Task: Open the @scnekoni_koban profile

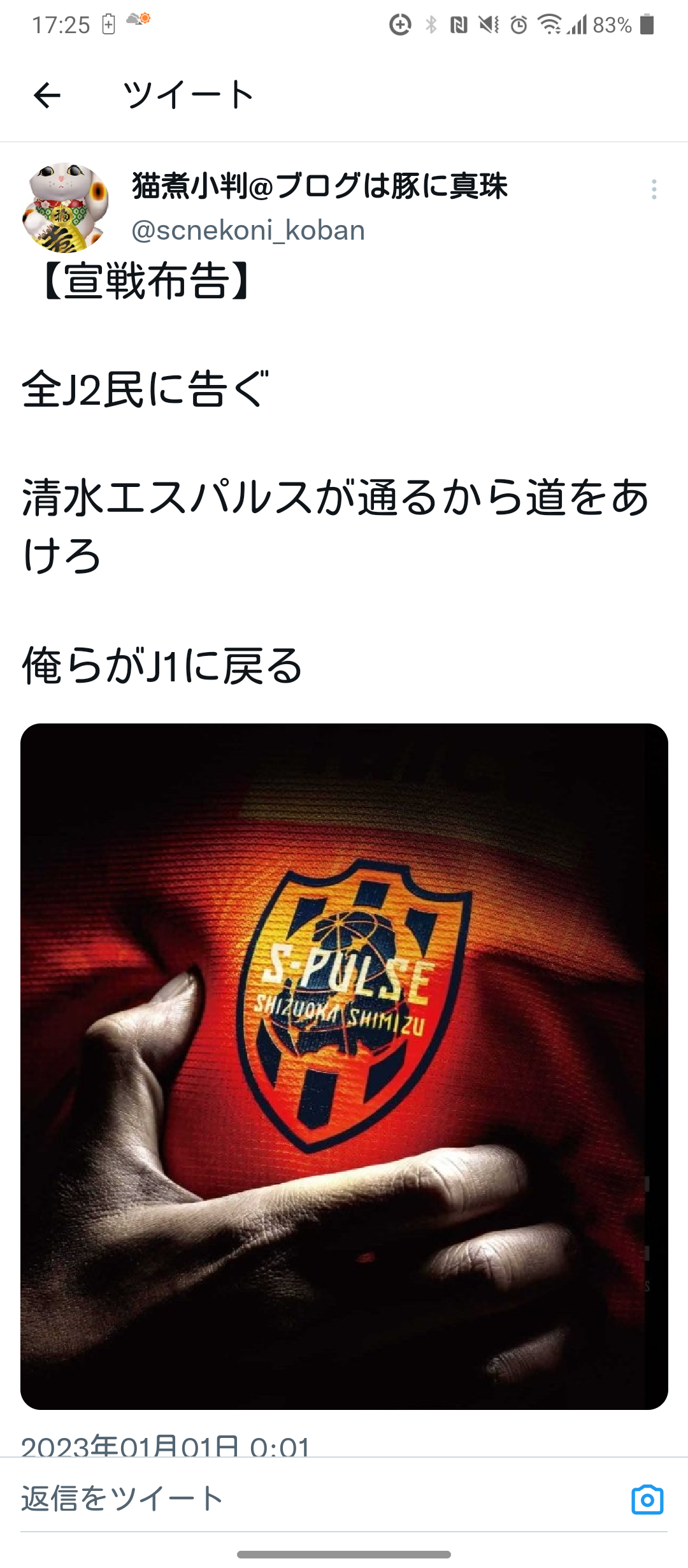Action: click(248, 230)
